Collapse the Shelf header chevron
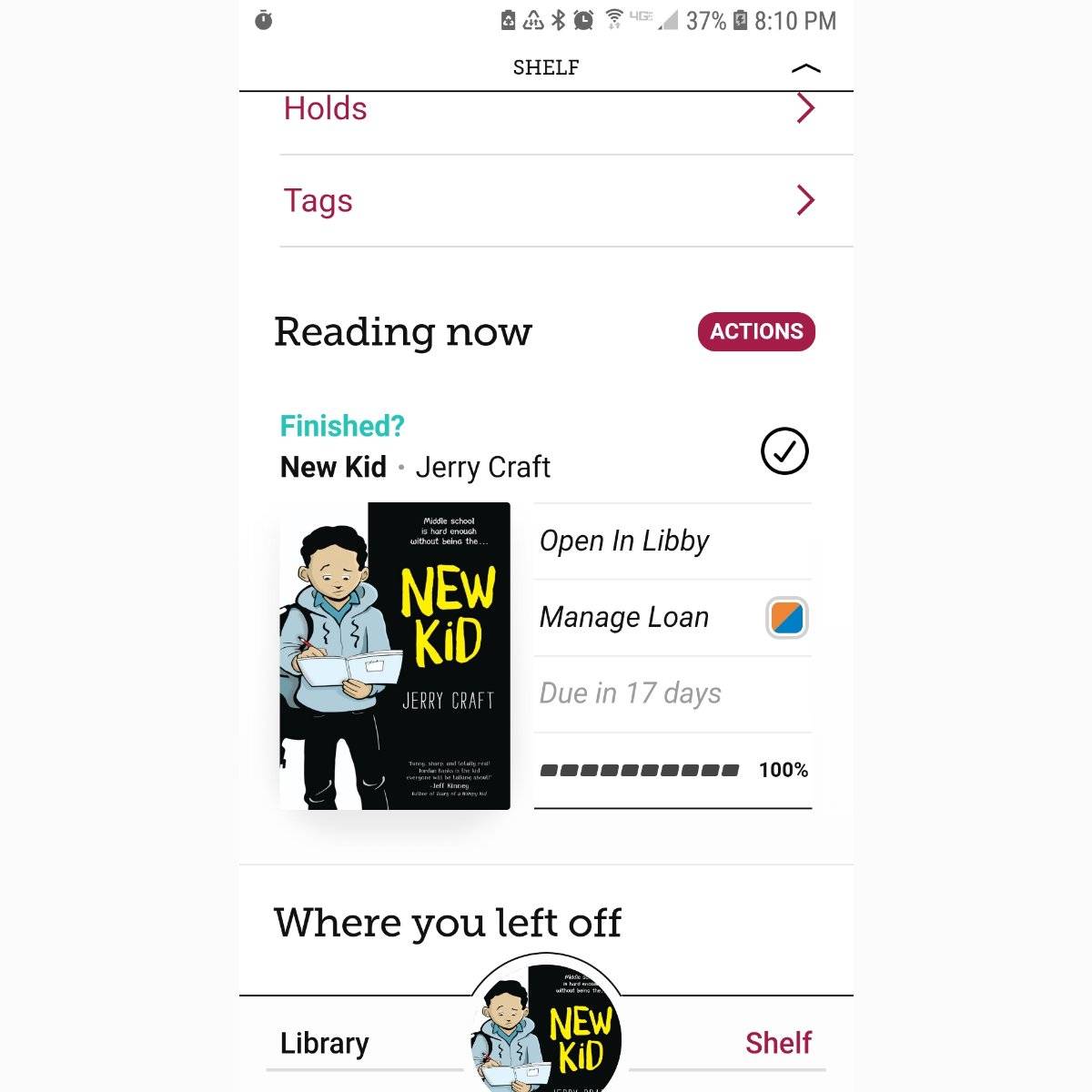Image resolution: width=1092 pixels, height=1092 pixels. coord(805,68)
